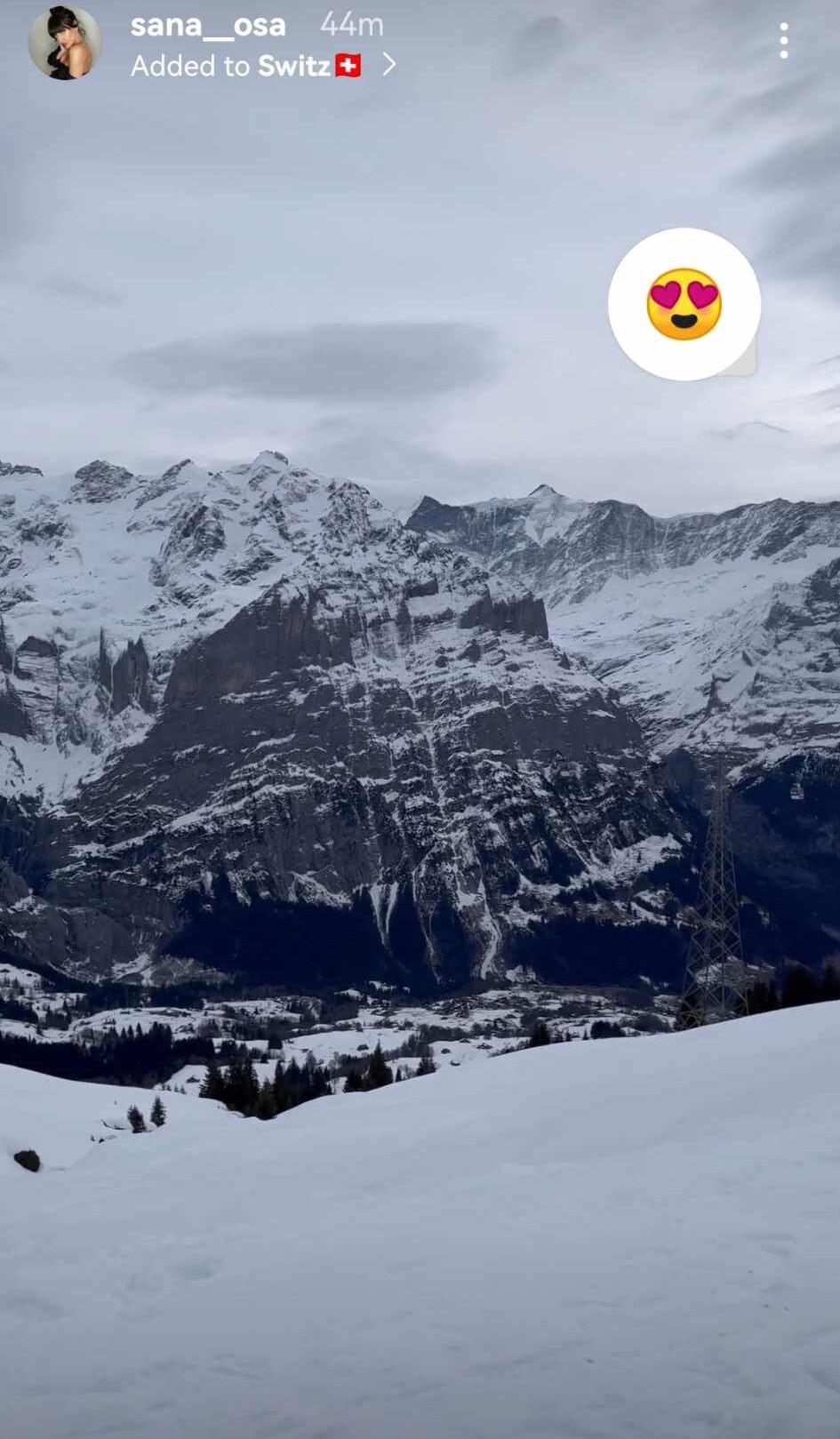Tap the sana__osa username
Screen dimensions: 840x1439
tap(208, 25)
